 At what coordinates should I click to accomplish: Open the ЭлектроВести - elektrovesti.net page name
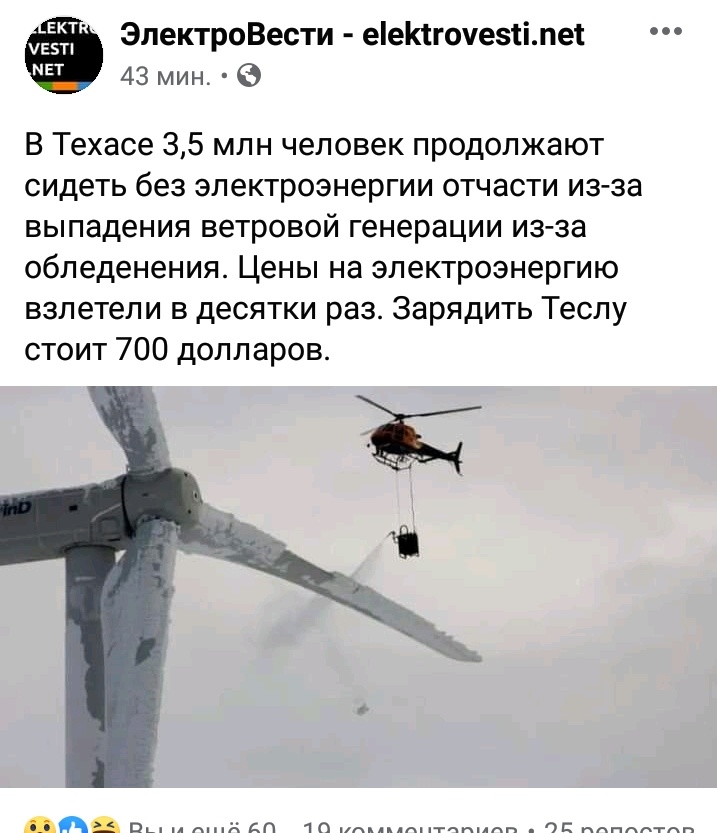click(352, 35)
